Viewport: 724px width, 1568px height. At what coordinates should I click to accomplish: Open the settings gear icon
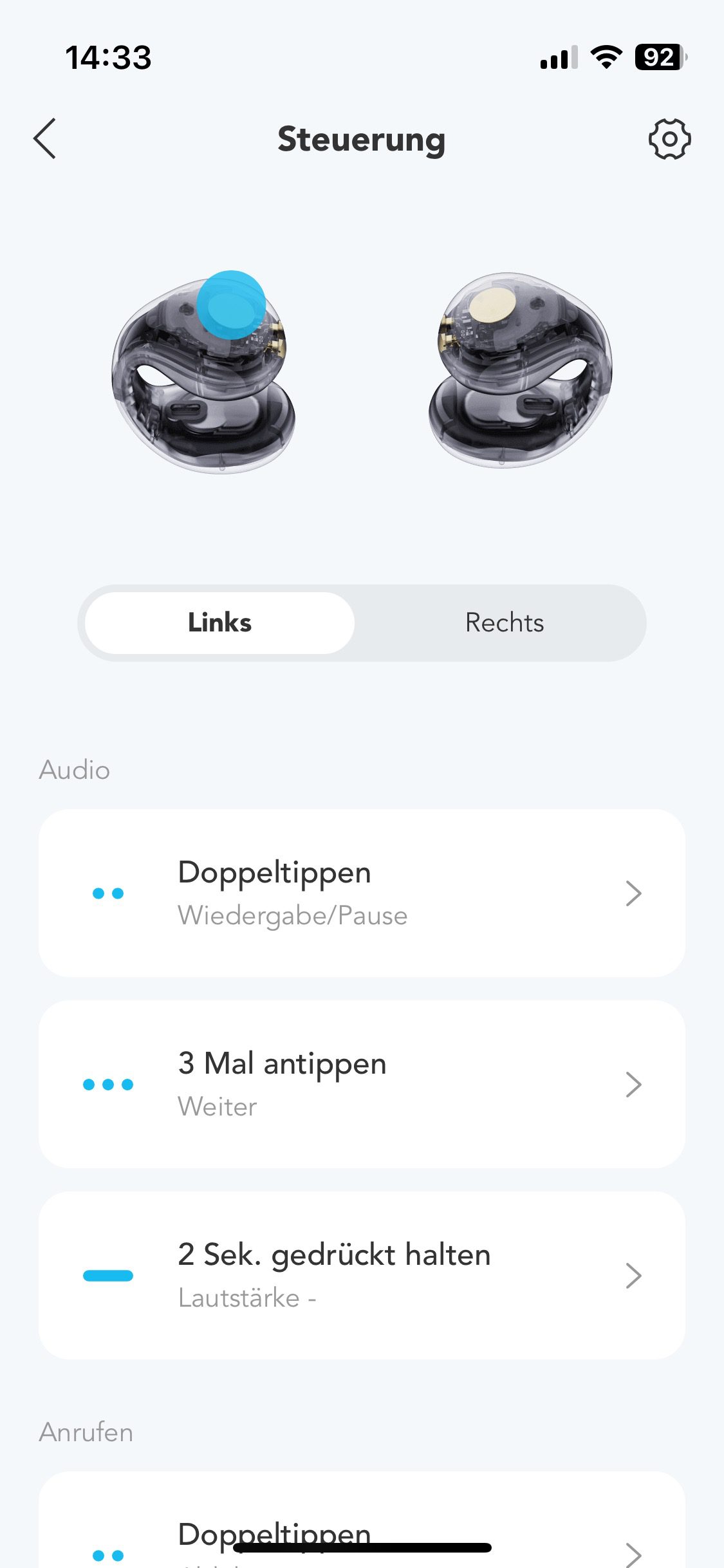[669, 138]
